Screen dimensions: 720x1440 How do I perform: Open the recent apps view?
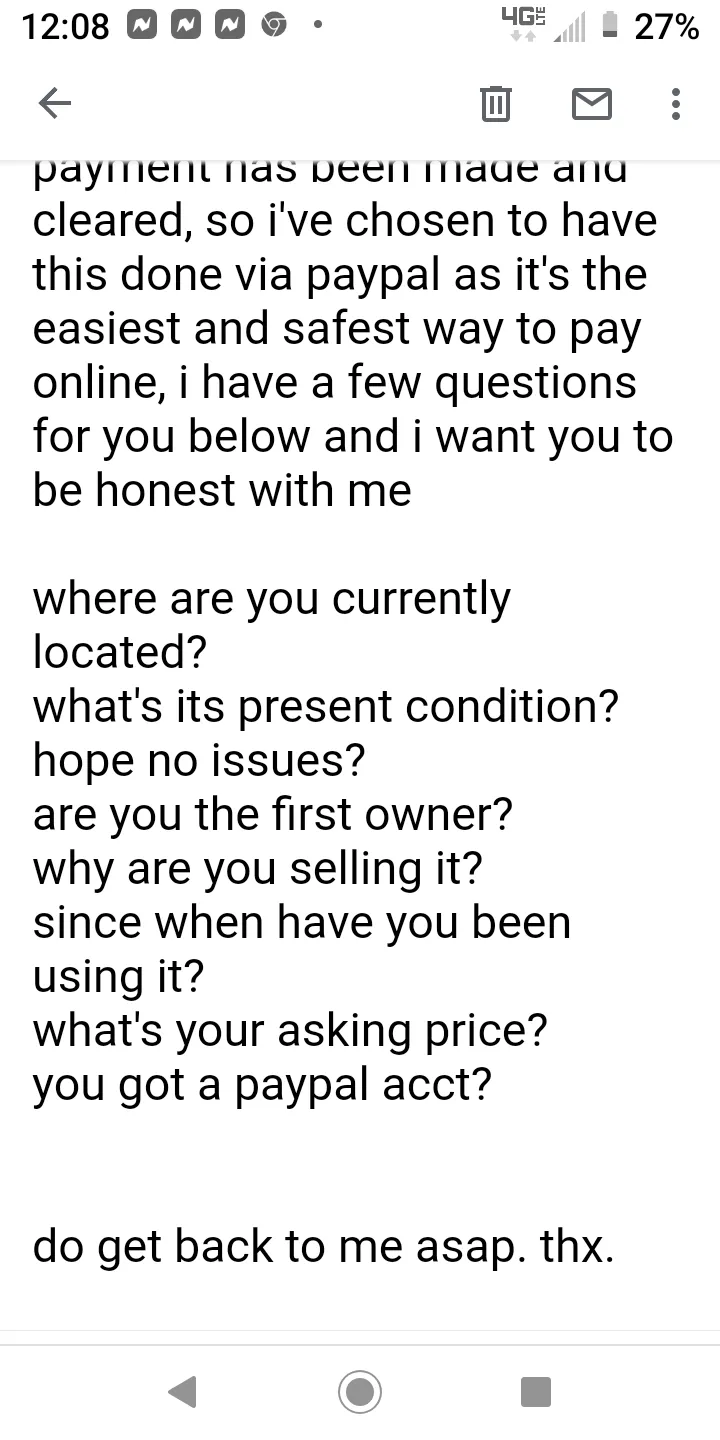pos(536,1391)
